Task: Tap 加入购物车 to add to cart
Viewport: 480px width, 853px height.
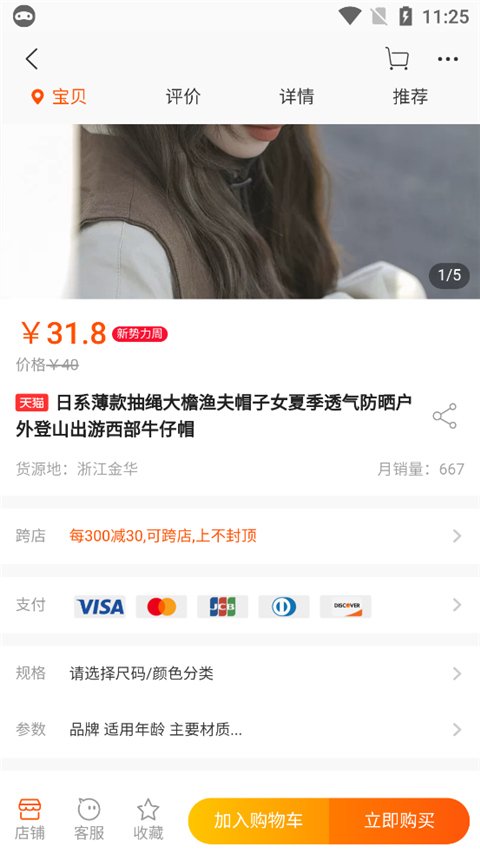Action: [259, 820]
